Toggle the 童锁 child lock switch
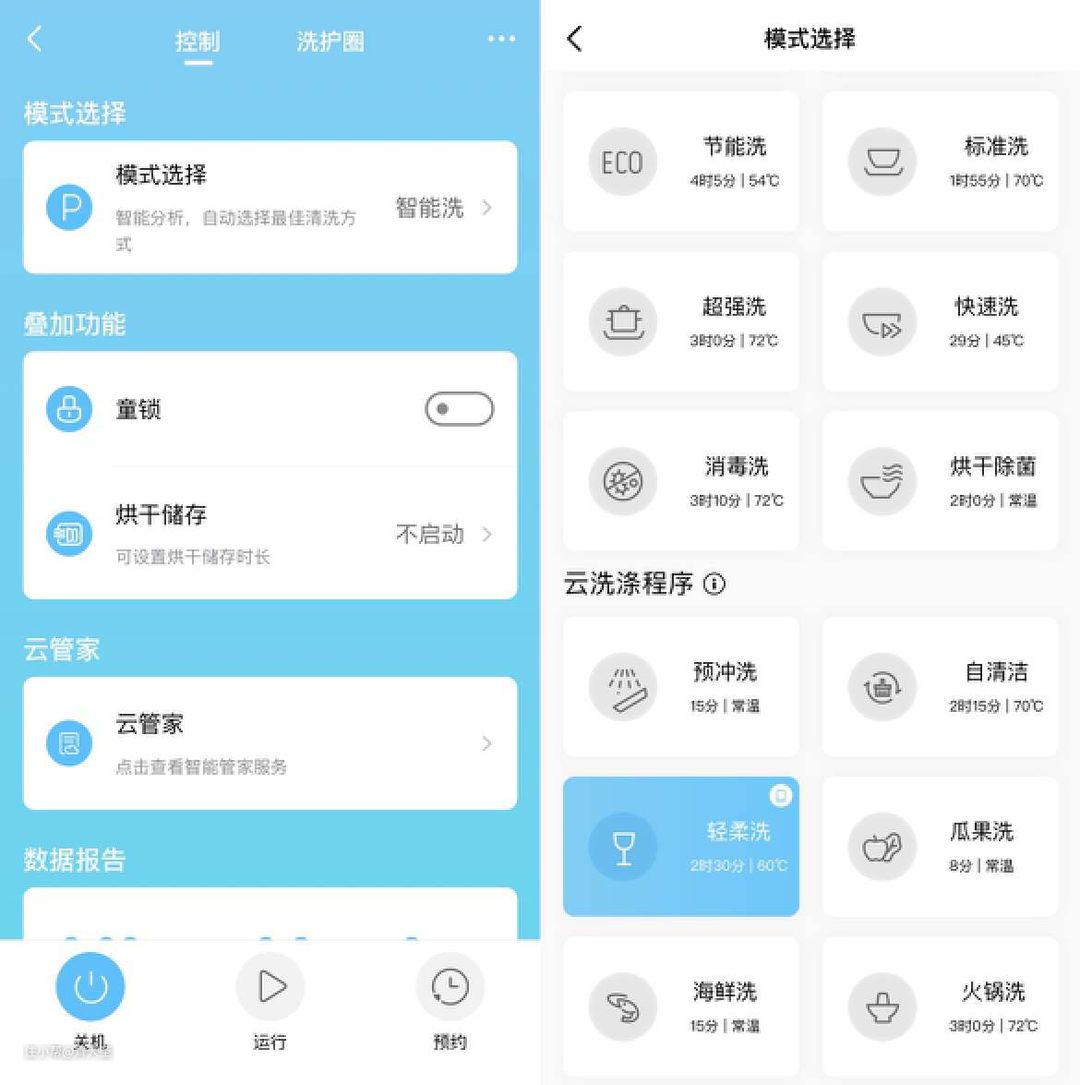Screen dimensions: 1080x1085 pyautogui.click(x=459, y=409)
